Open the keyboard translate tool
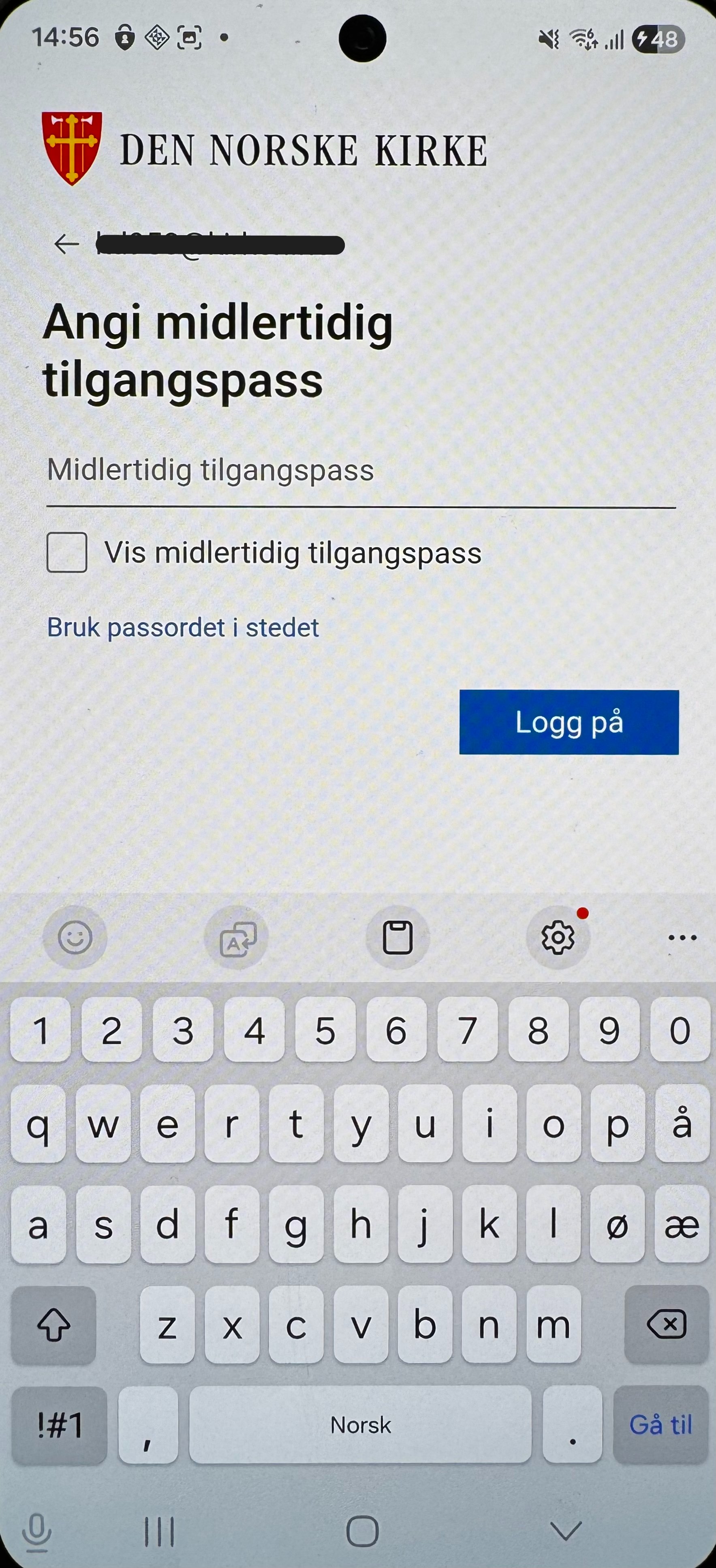The image size is (716, 1568). (237, 937)
